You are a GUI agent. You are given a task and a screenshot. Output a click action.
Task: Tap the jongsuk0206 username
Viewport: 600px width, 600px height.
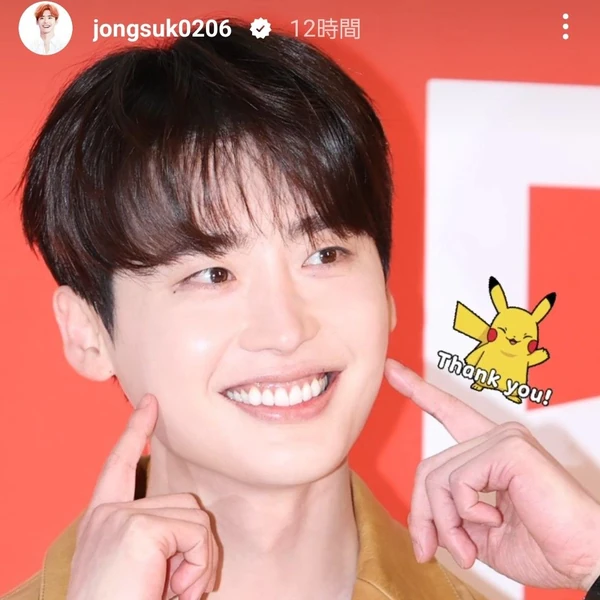click(161, 28)
